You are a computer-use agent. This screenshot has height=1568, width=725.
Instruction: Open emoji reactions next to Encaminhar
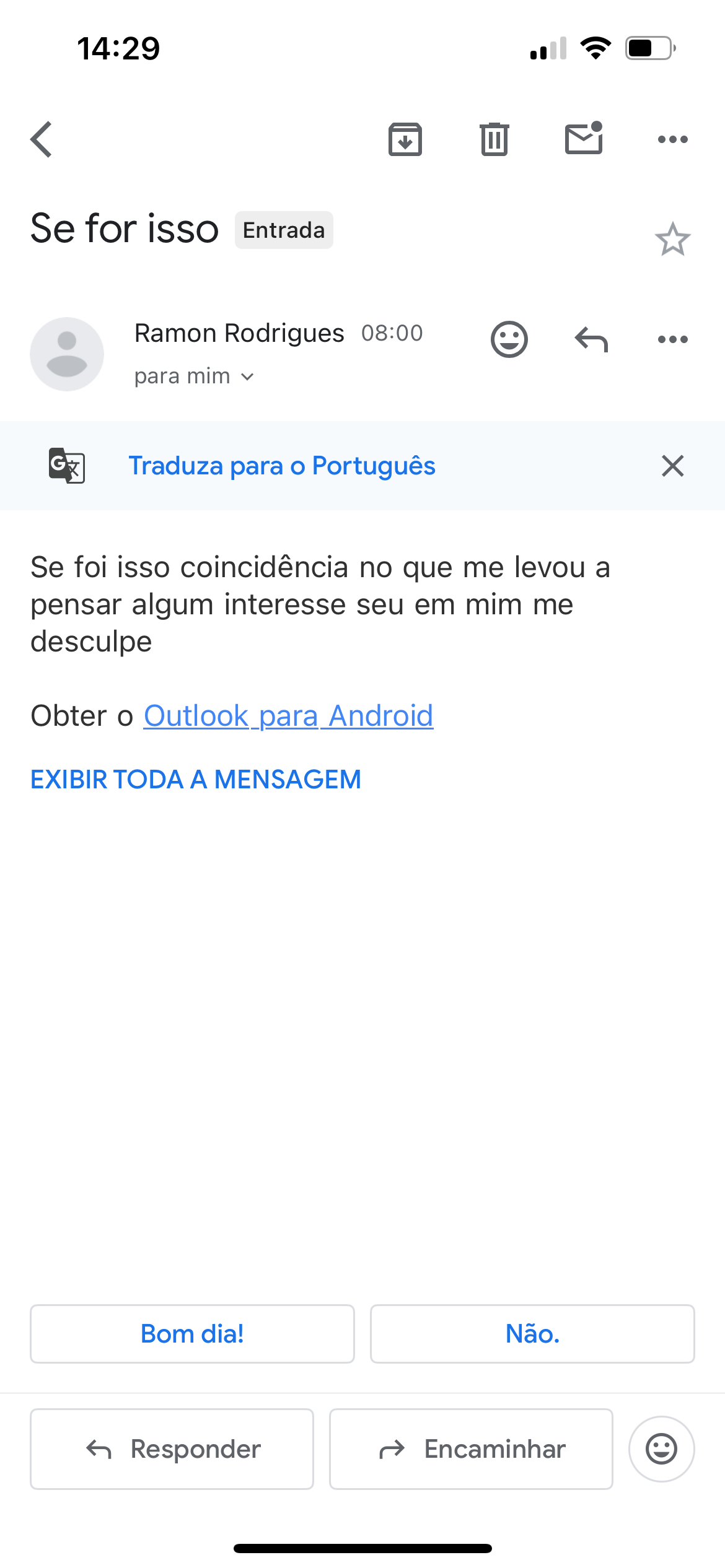click(661, 1449)
